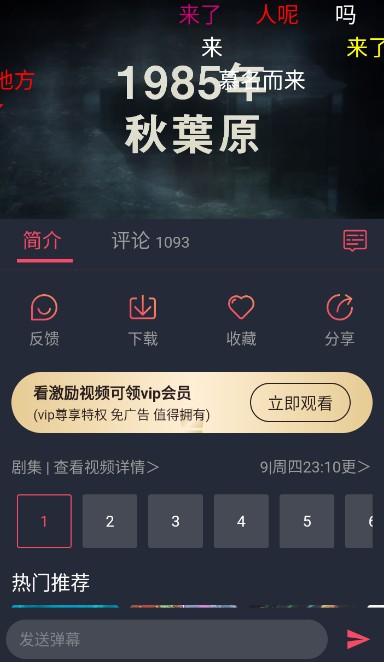The image size is (384, 662).
Task: Add to favorites with 收藏
Action: click(x=241, y=320)
